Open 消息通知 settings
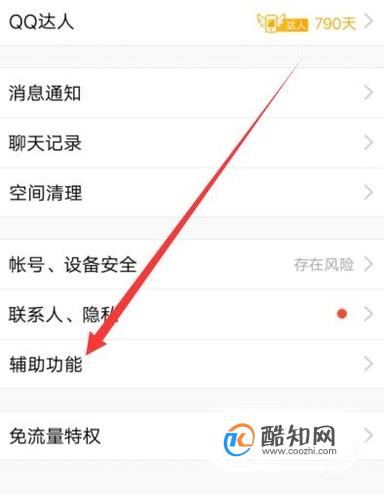The height and width of the screenshot is (494, 384). (x=192, y=93)
